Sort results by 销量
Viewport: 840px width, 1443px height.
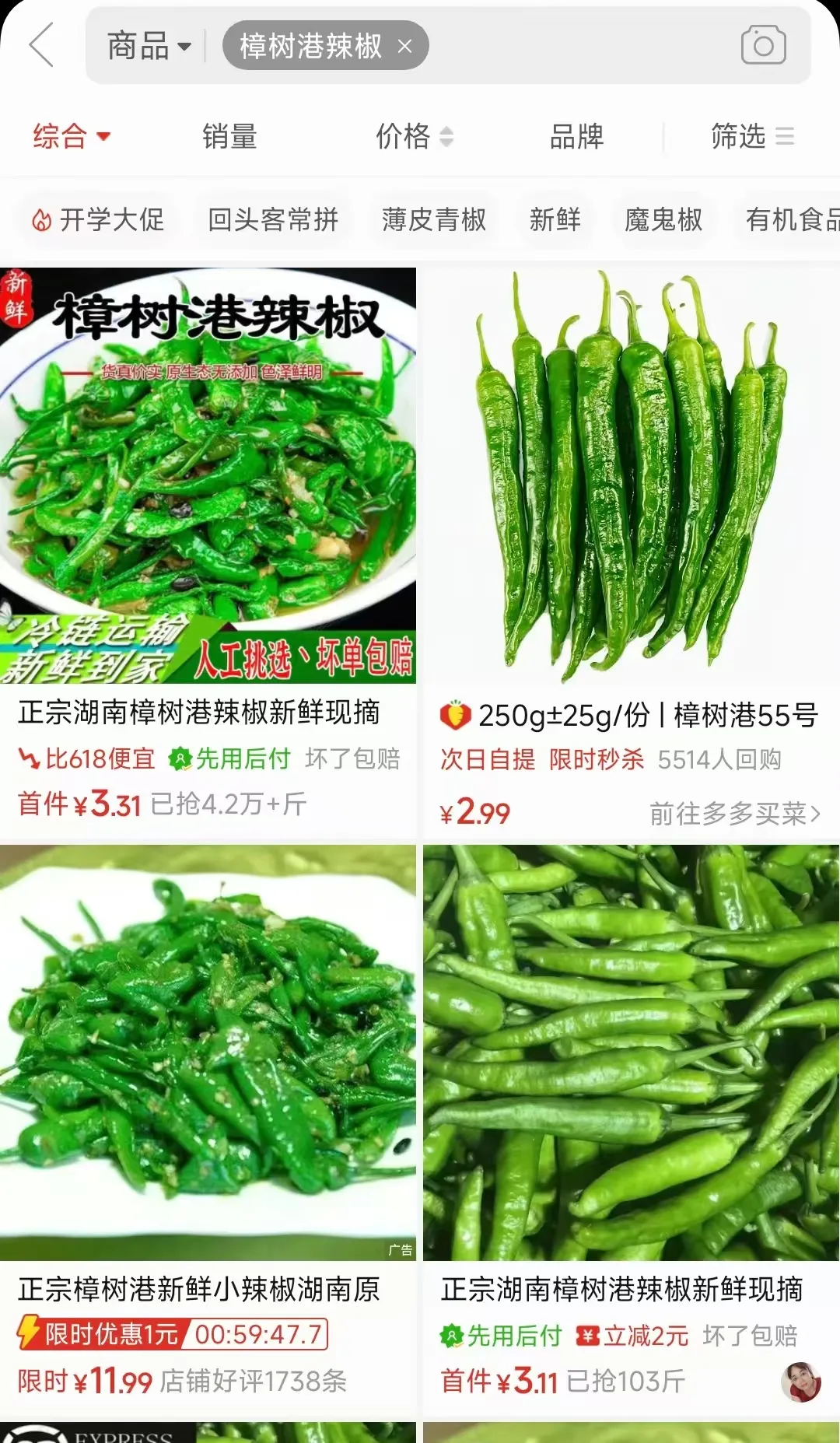point(229,137)
